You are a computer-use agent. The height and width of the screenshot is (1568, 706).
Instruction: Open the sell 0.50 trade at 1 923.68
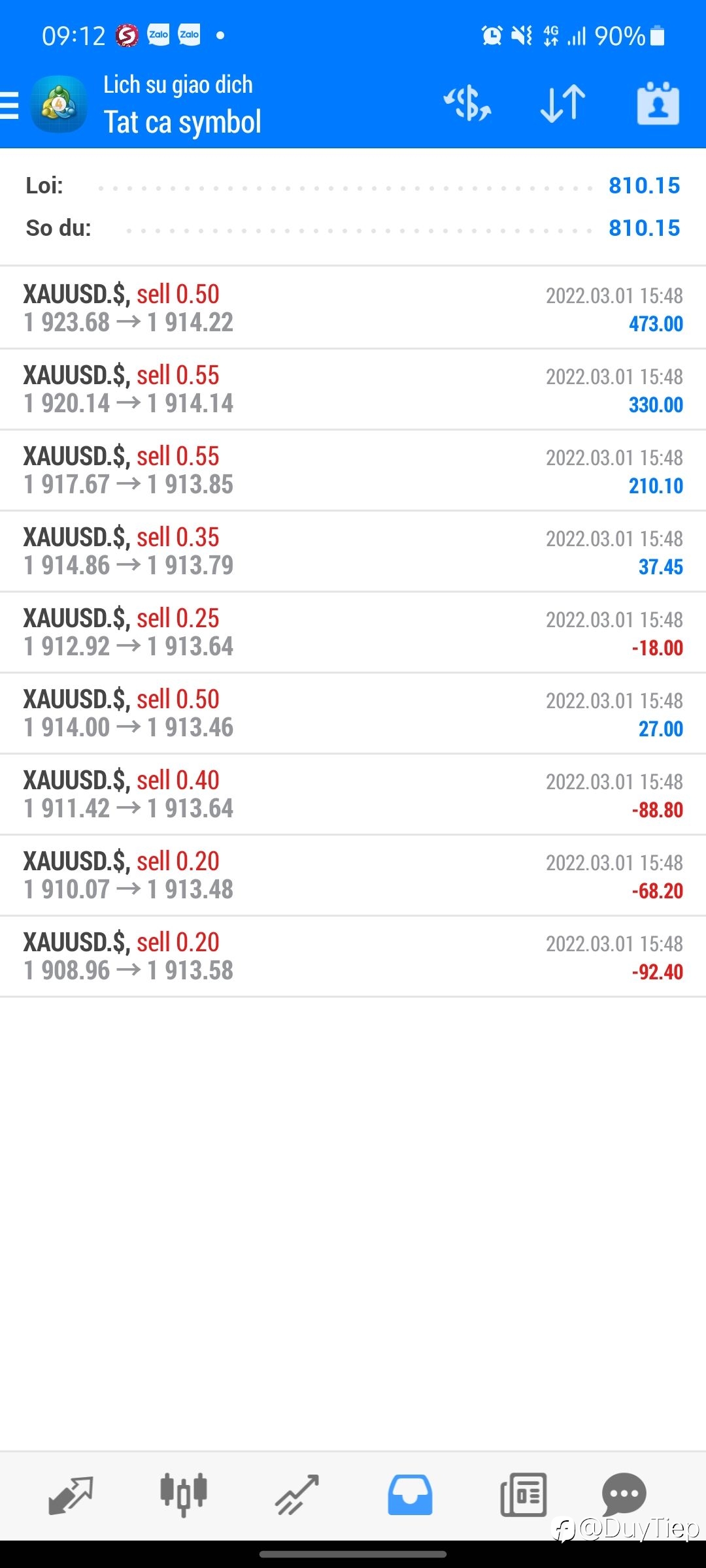point(353,308)
